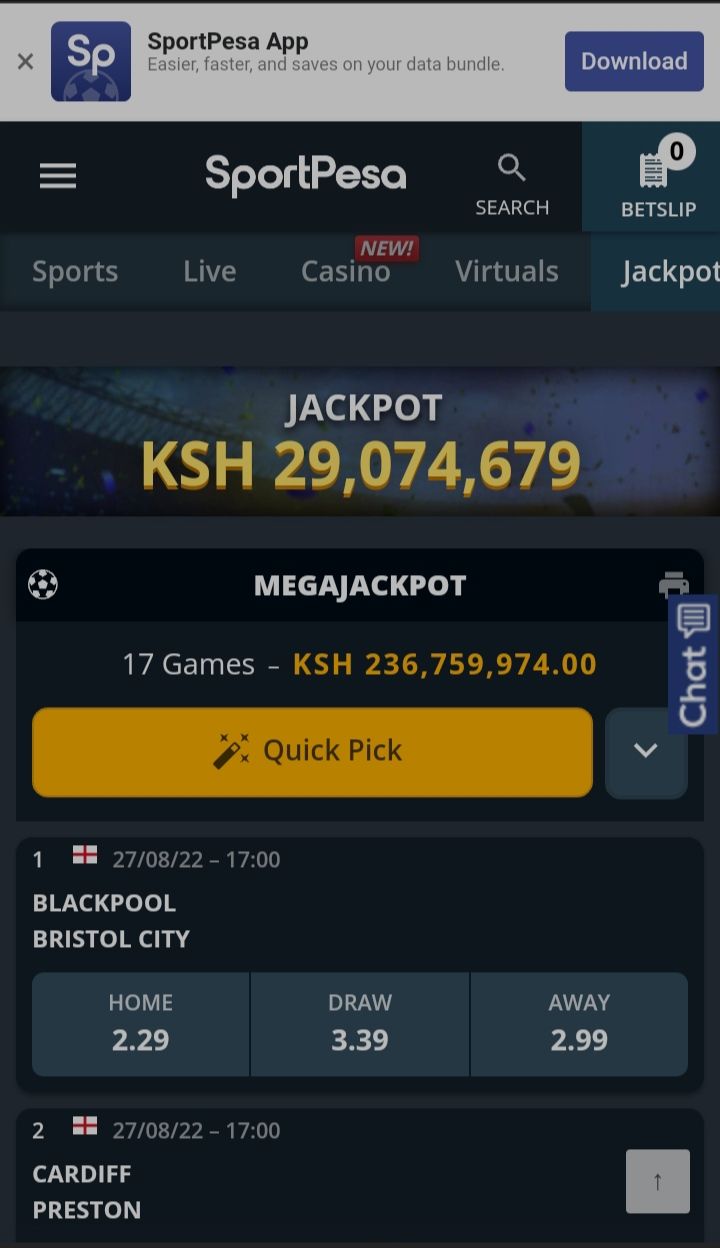Tap the Jackpot KSH 29,074,679 banner
Screen dimensions: 720x1248
[x=360, y=441]
